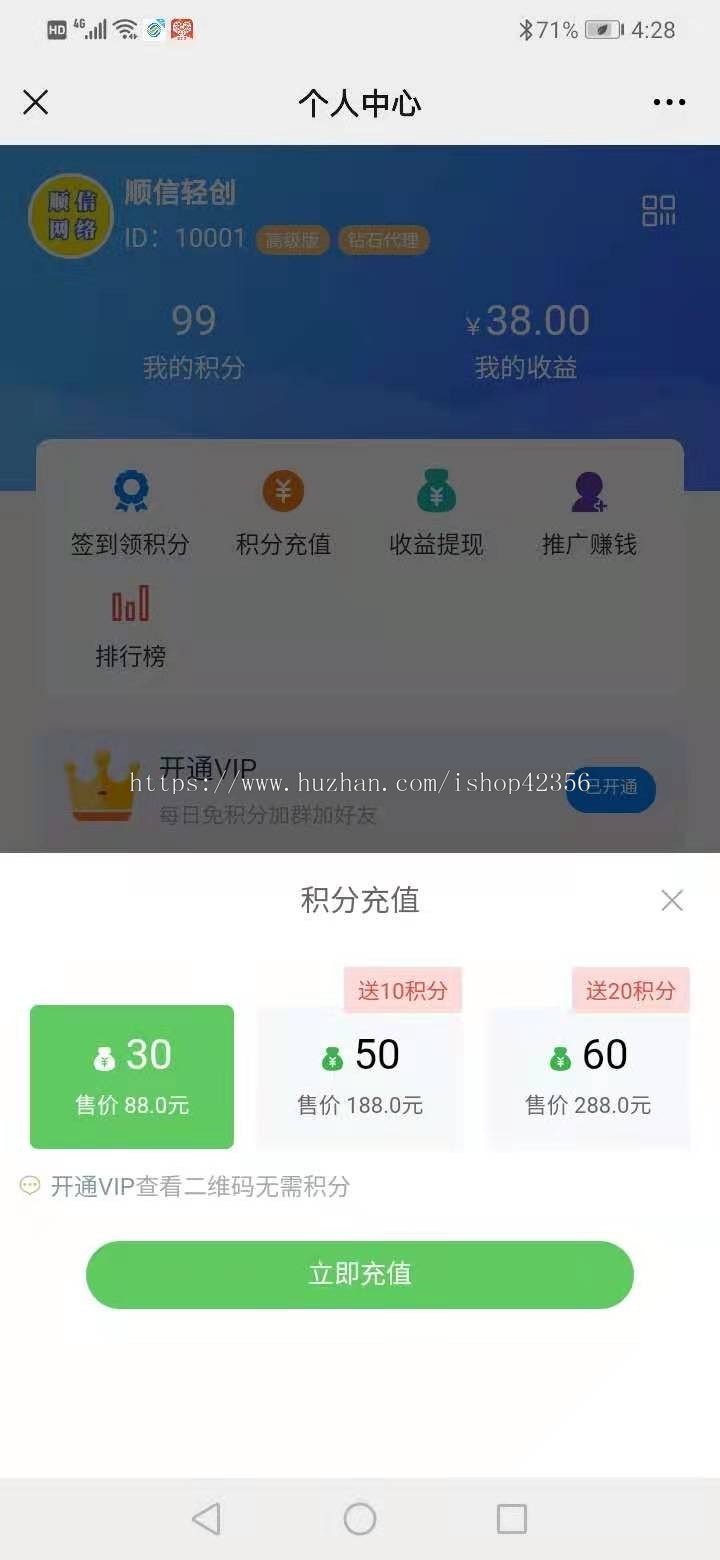Go back using the system back button

pos(206,1519)
